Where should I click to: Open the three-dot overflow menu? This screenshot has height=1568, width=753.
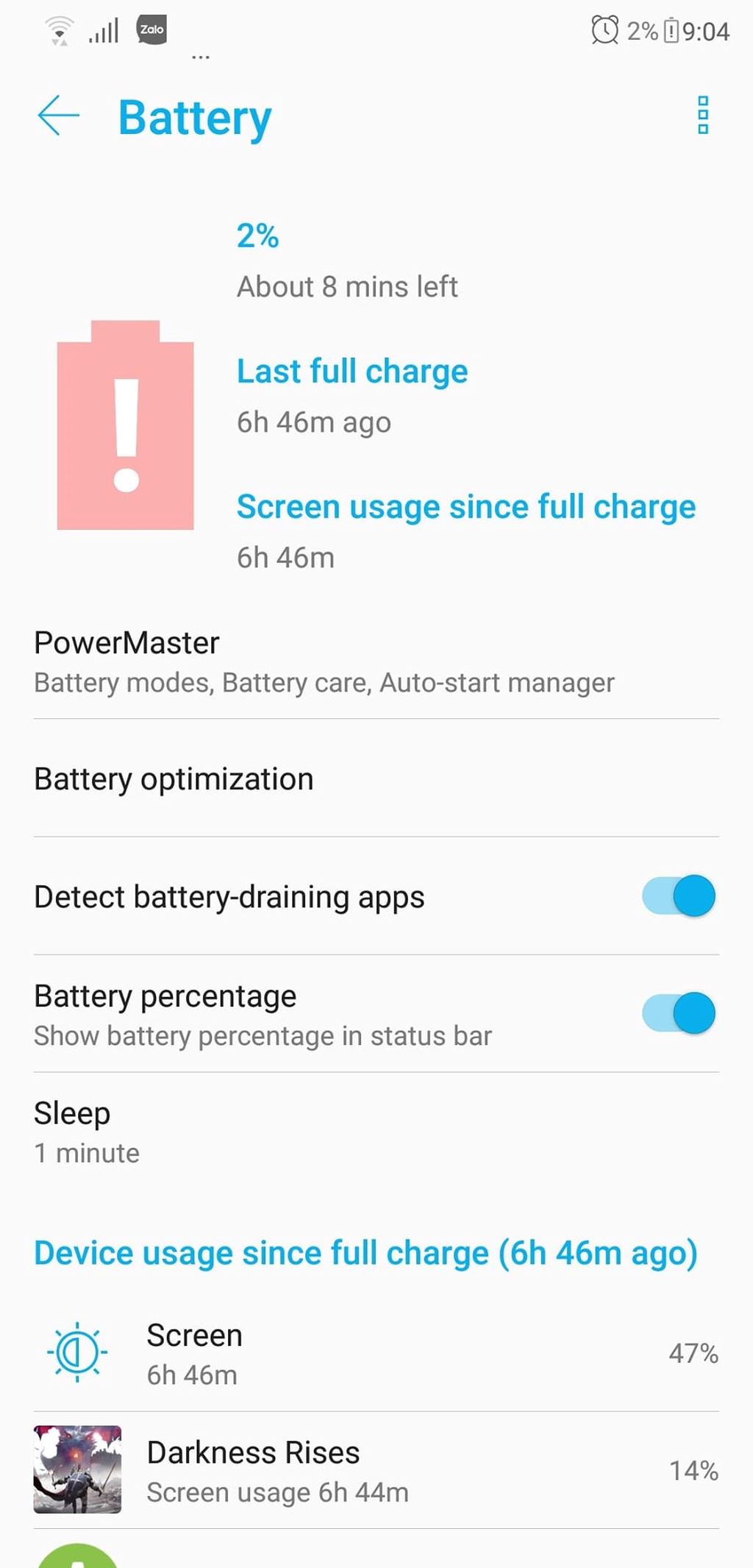[703, 115]
